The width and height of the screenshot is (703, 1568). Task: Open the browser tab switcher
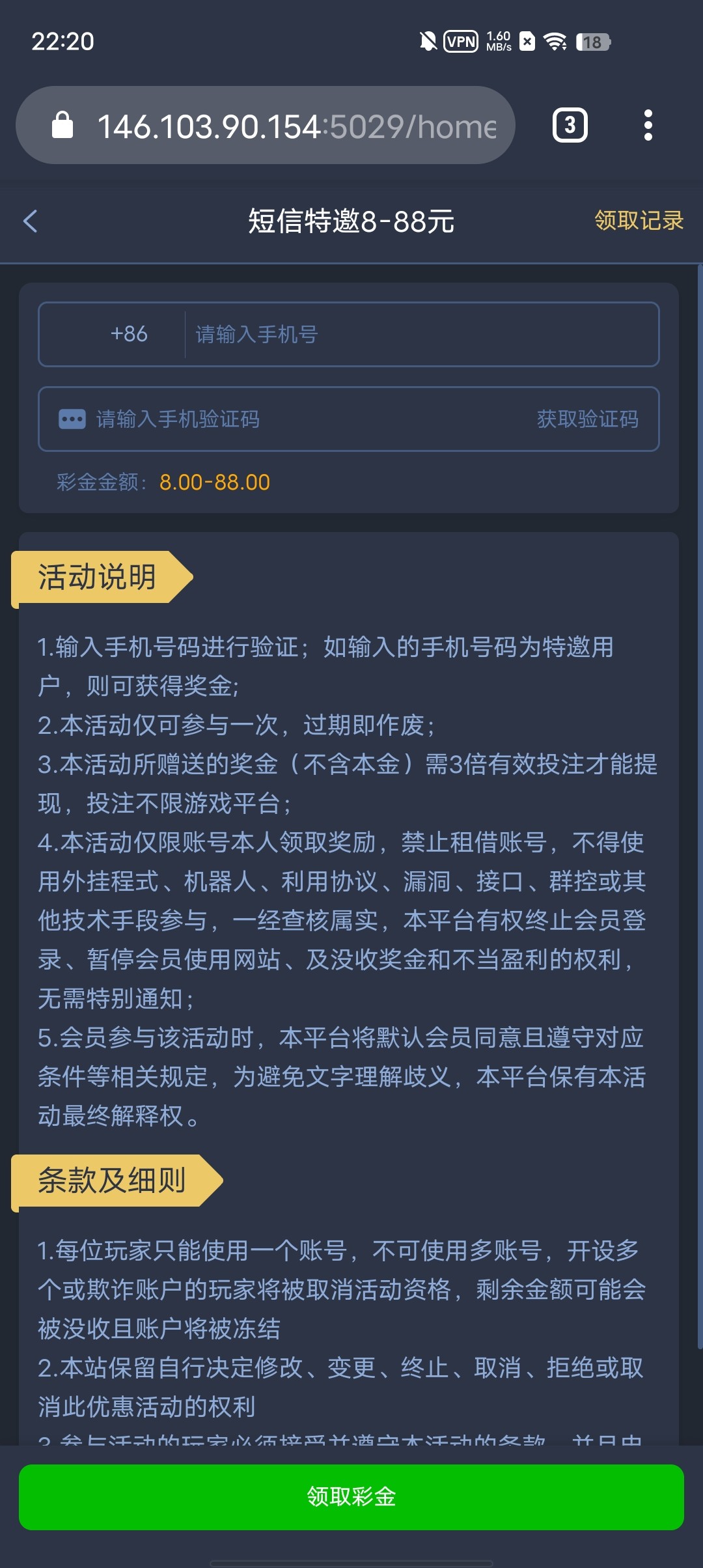pyautogui.click(x=570, y=125)
